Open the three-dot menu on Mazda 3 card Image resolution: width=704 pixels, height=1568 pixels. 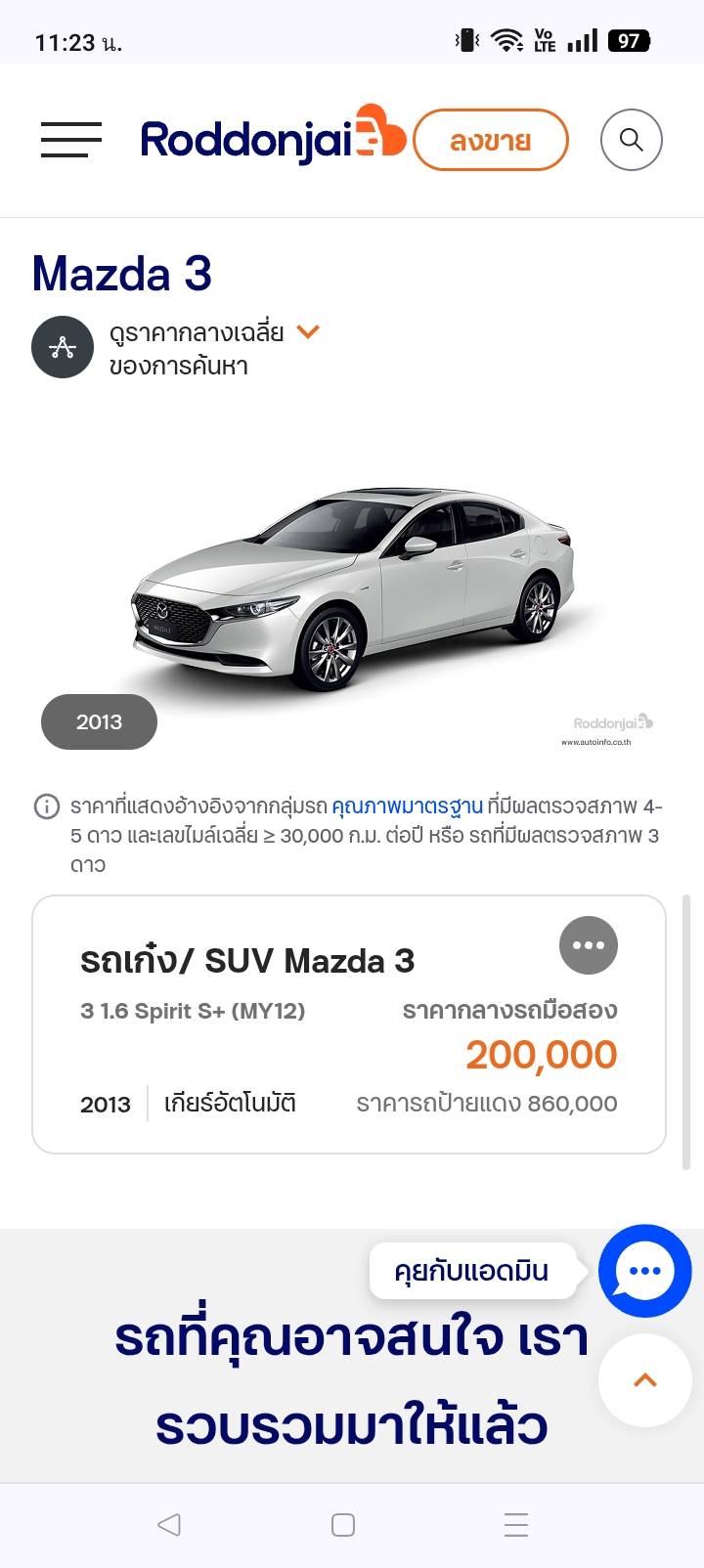pyautogui.click(x=588, y=945)
